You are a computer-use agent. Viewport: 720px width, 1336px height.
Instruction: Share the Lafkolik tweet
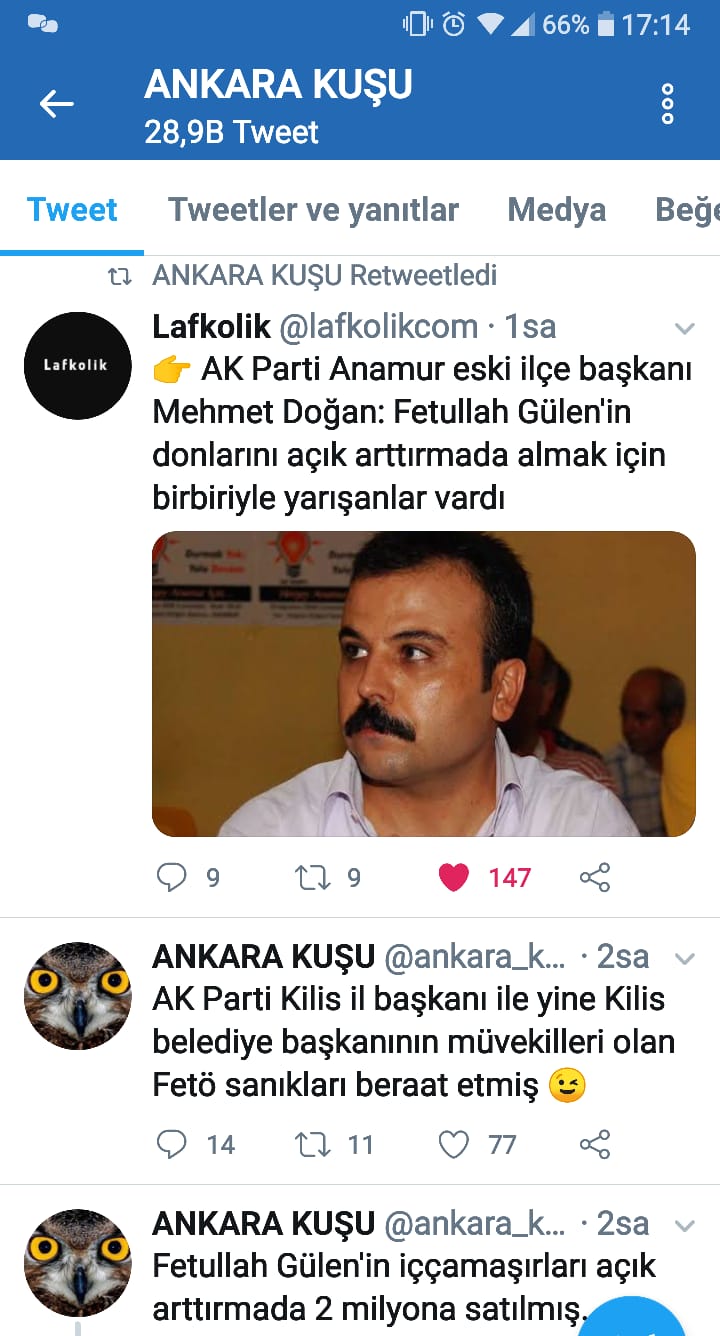pos(595,877)
